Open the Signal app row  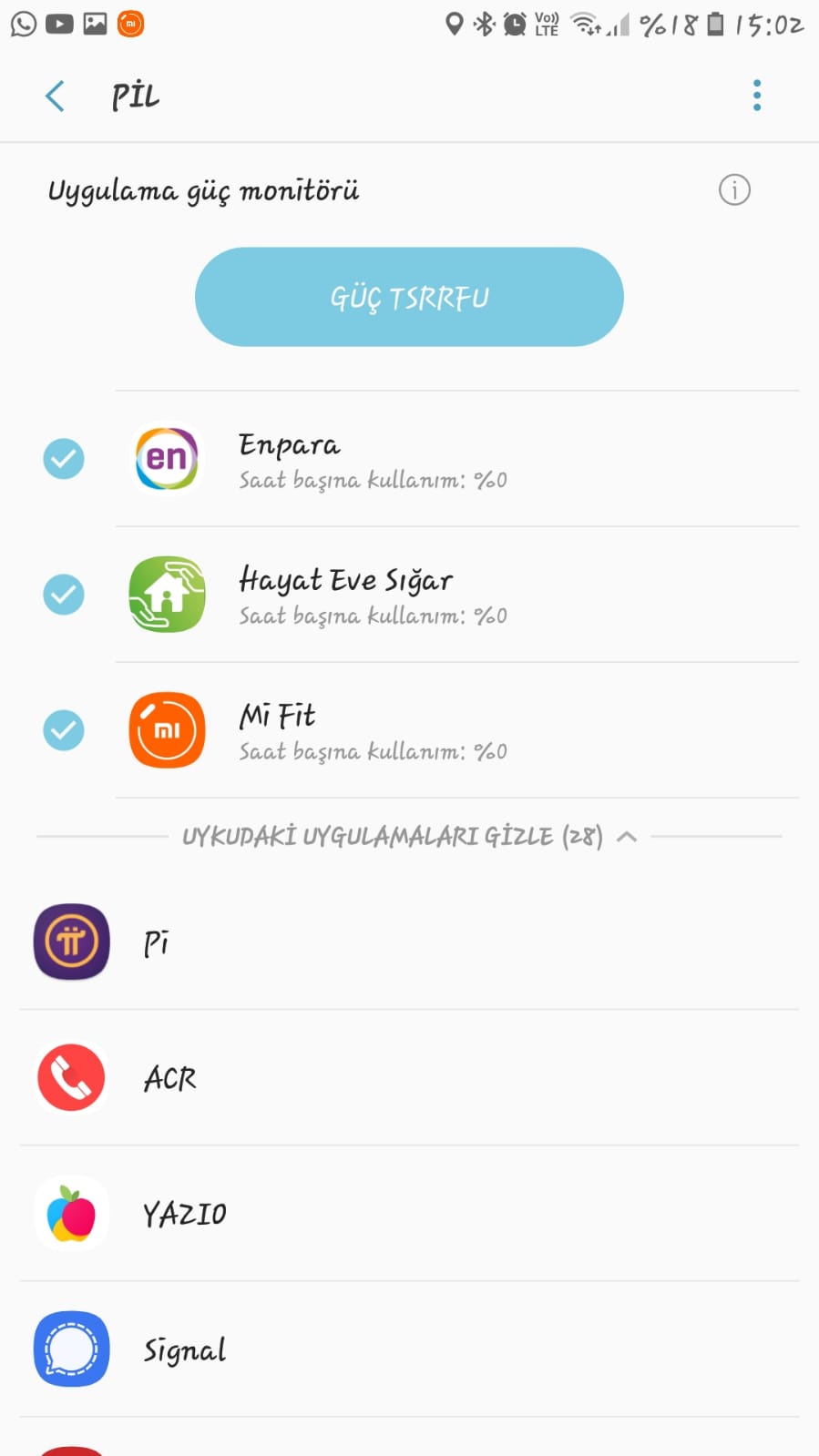(x=409, y=1349)
